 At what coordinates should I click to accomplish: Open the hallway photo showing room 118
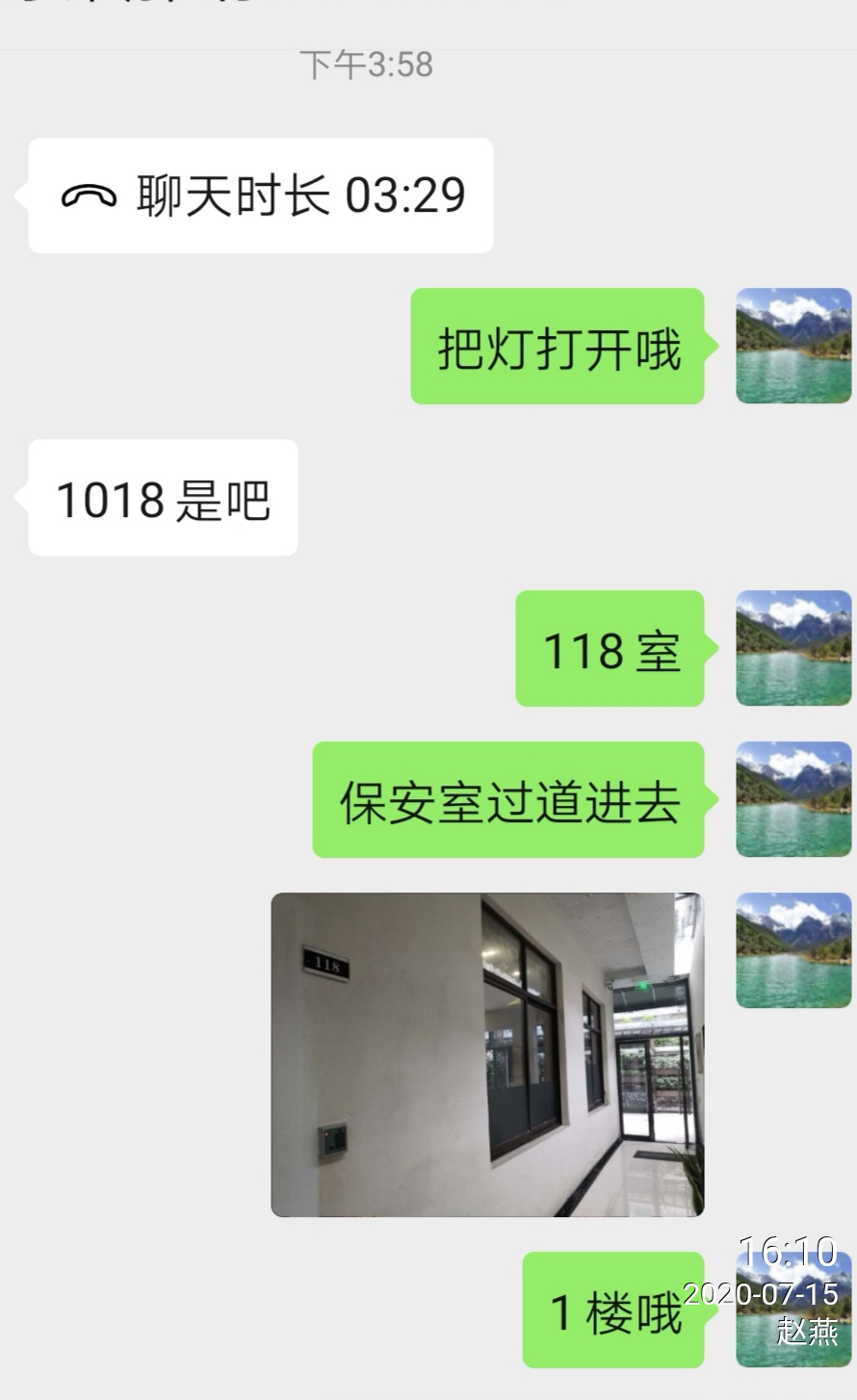point(487,1054)
